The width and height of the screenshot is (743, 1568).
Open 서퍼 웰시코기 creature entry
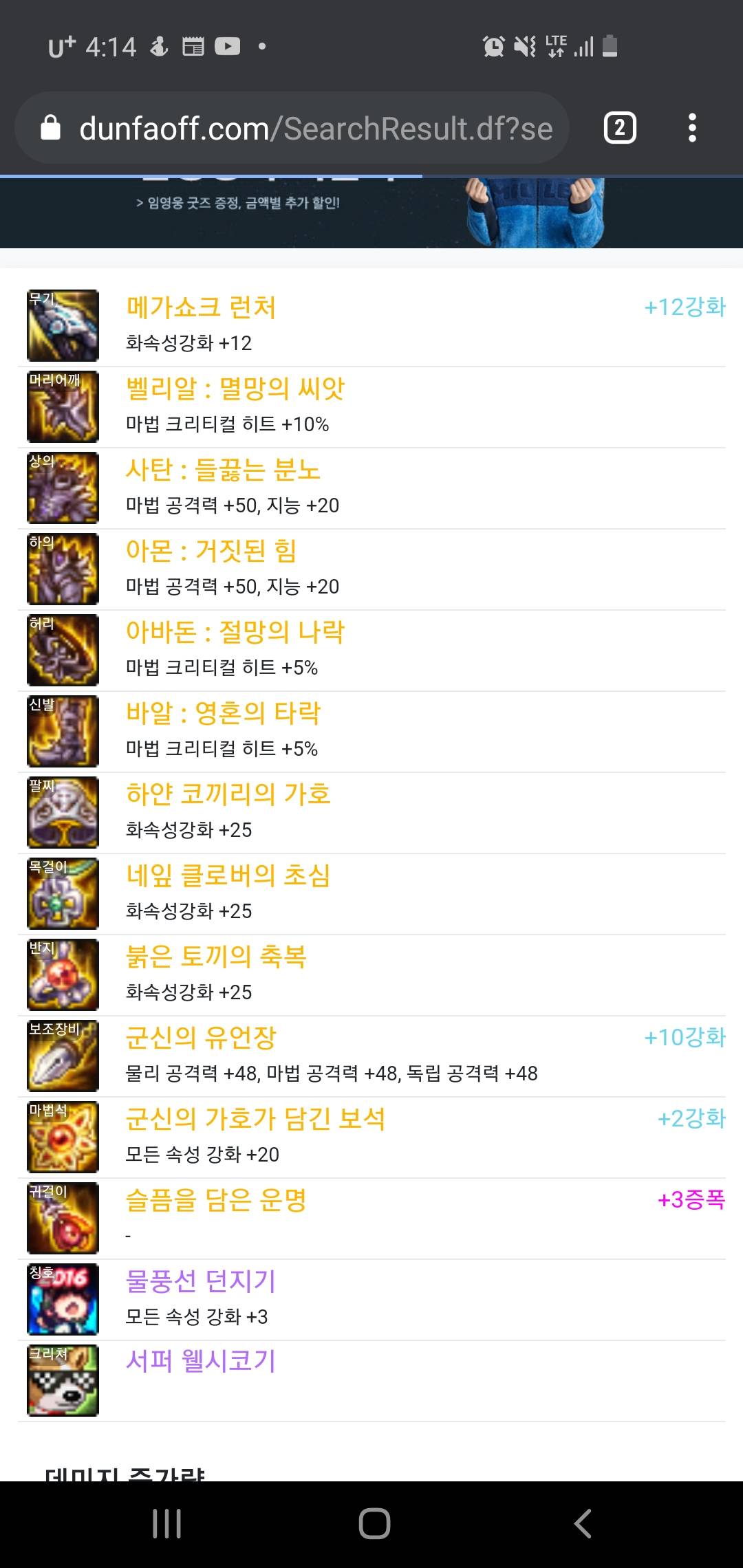pos(201,1361)
